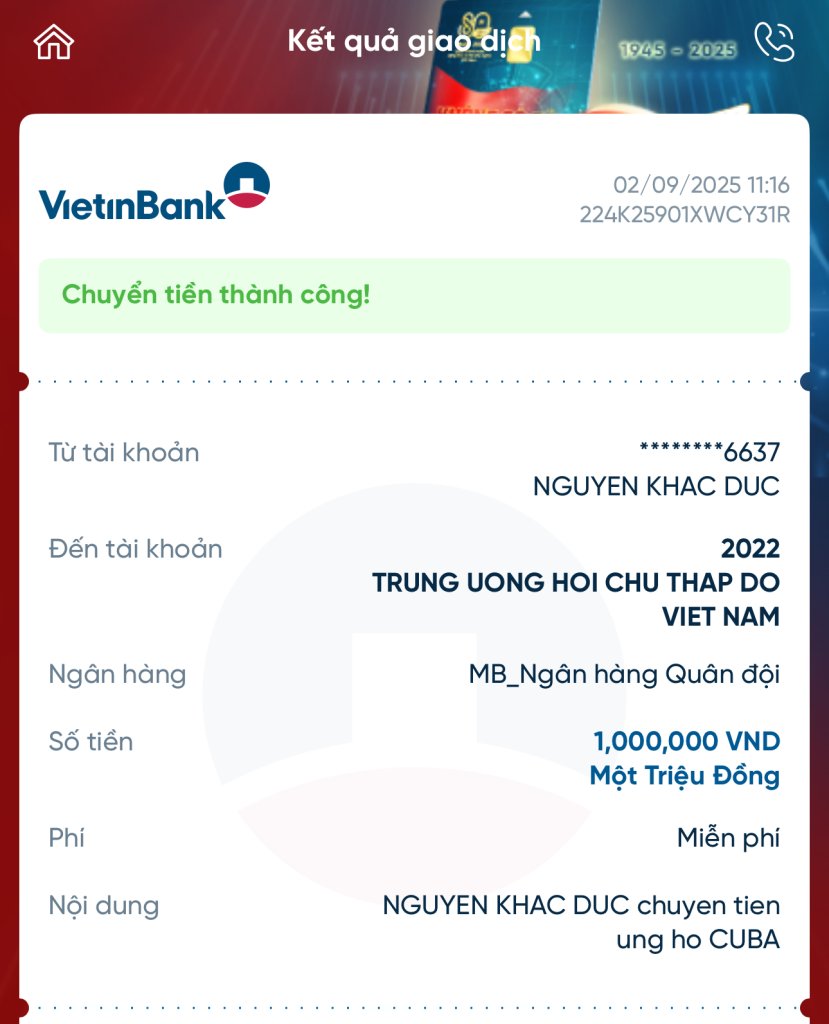Image resolution: width=829 pixels, height=1024 pixels.
Task: Go to the home screen icon
Action: click(x=54, y=41)
